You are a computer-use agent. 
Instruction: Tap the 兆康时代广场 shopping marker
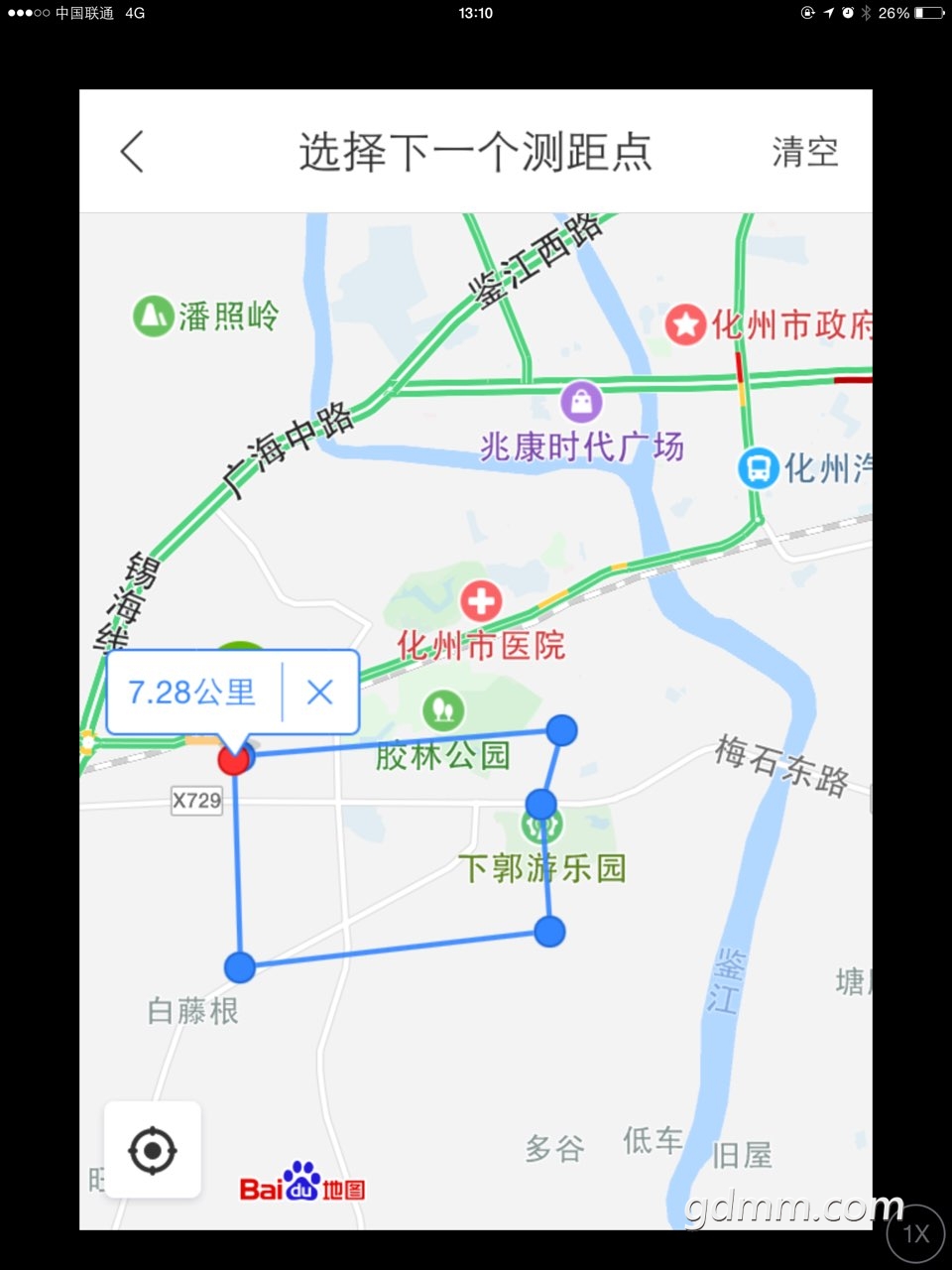tap(581, 402)
